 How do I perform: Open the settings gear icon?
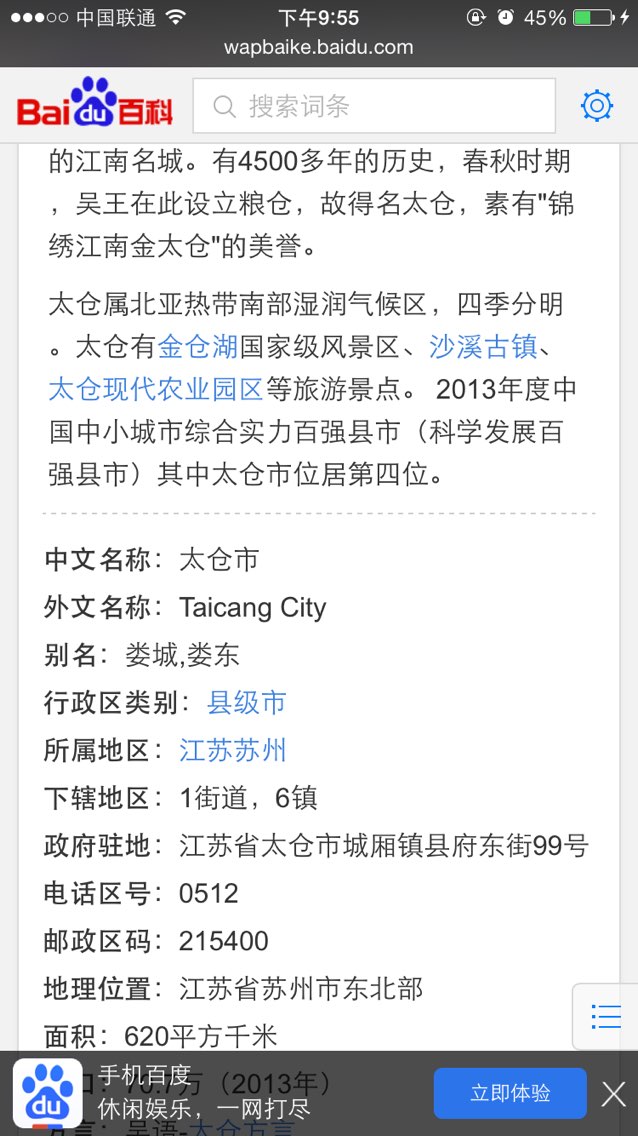[x=597, y=106]
